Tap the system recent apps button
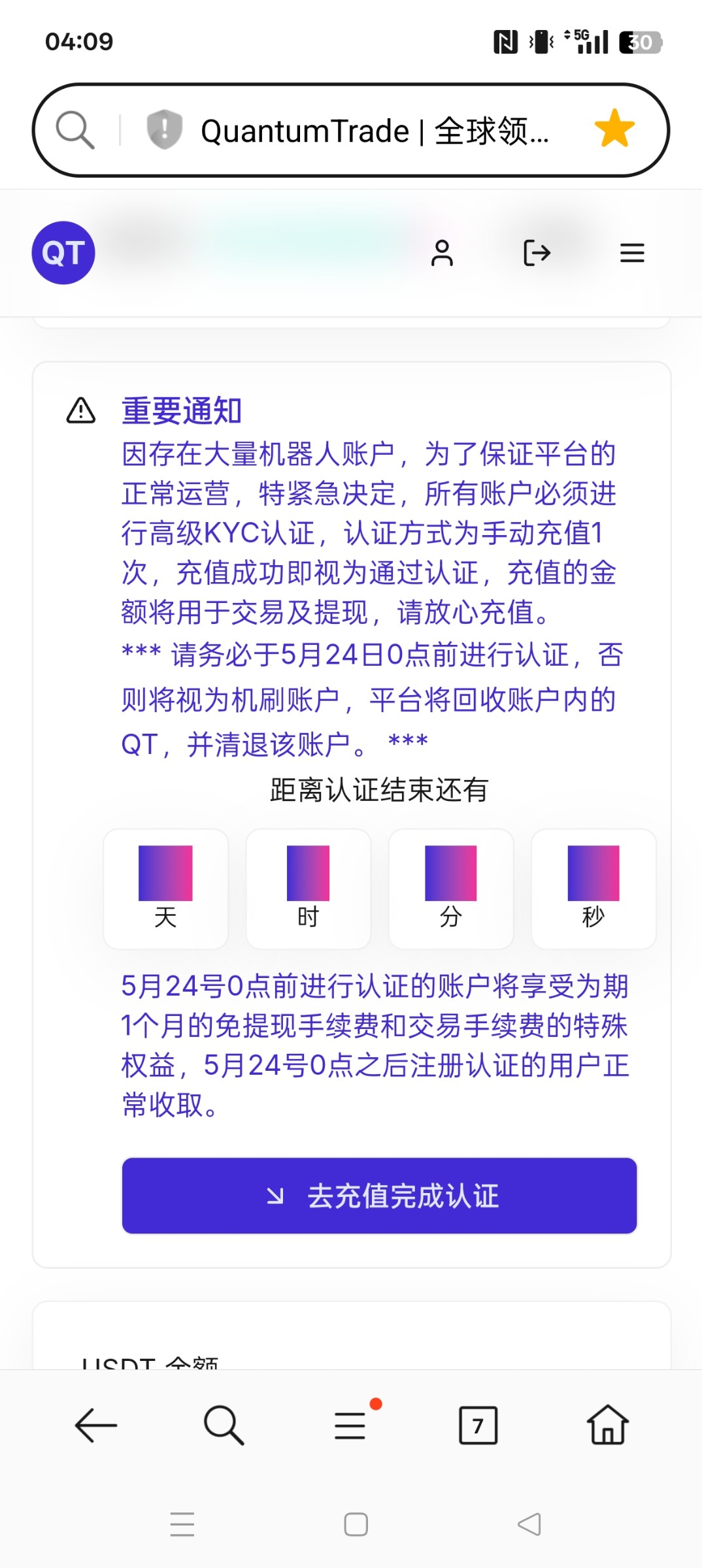The width and height of the screenshot is (702, 1568). [182, 1524]
